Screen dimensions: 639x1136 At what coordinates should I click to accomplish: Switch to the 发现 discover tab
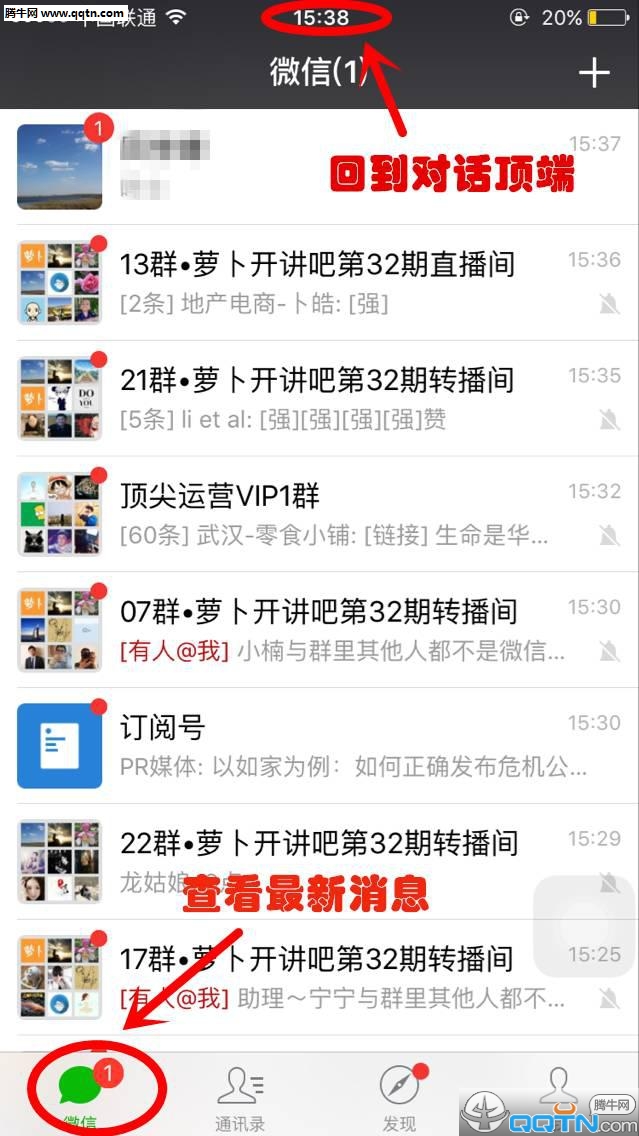(399, 1095)
